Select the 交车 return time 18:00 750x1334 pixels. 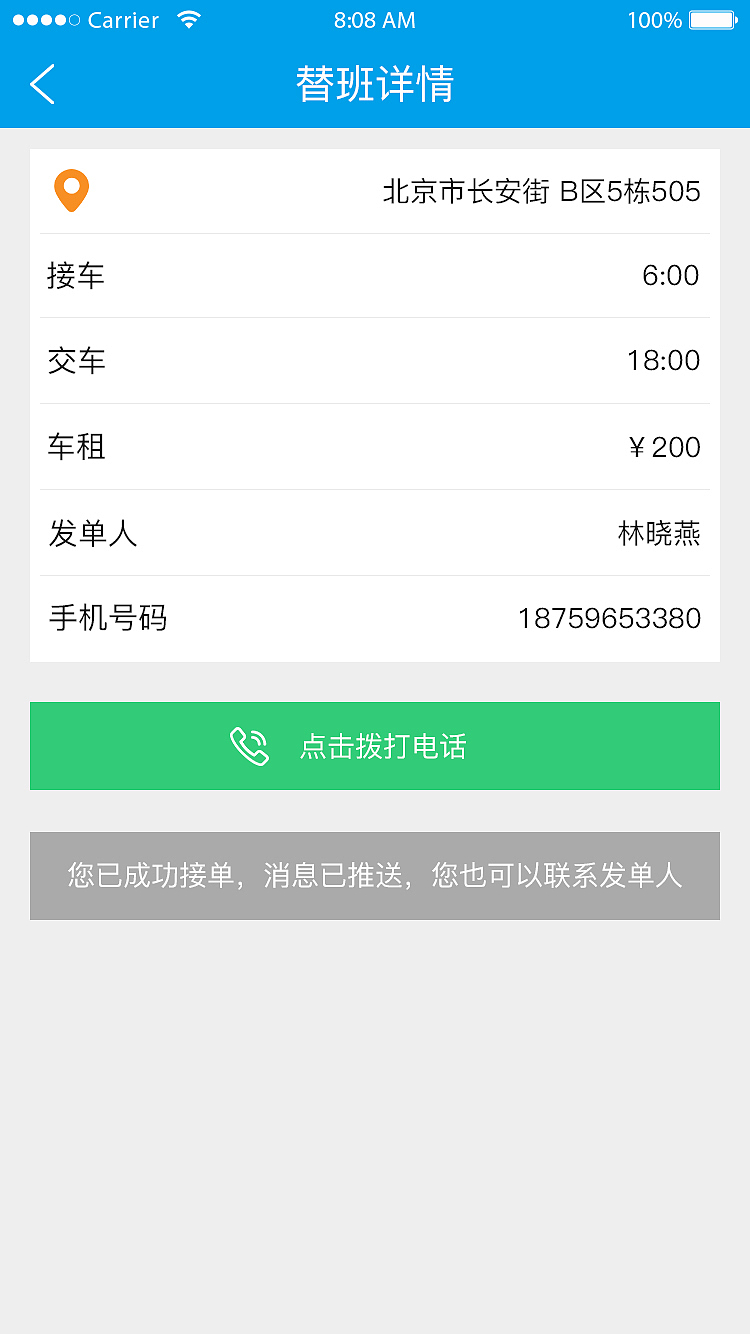click(x=663, y=361)
